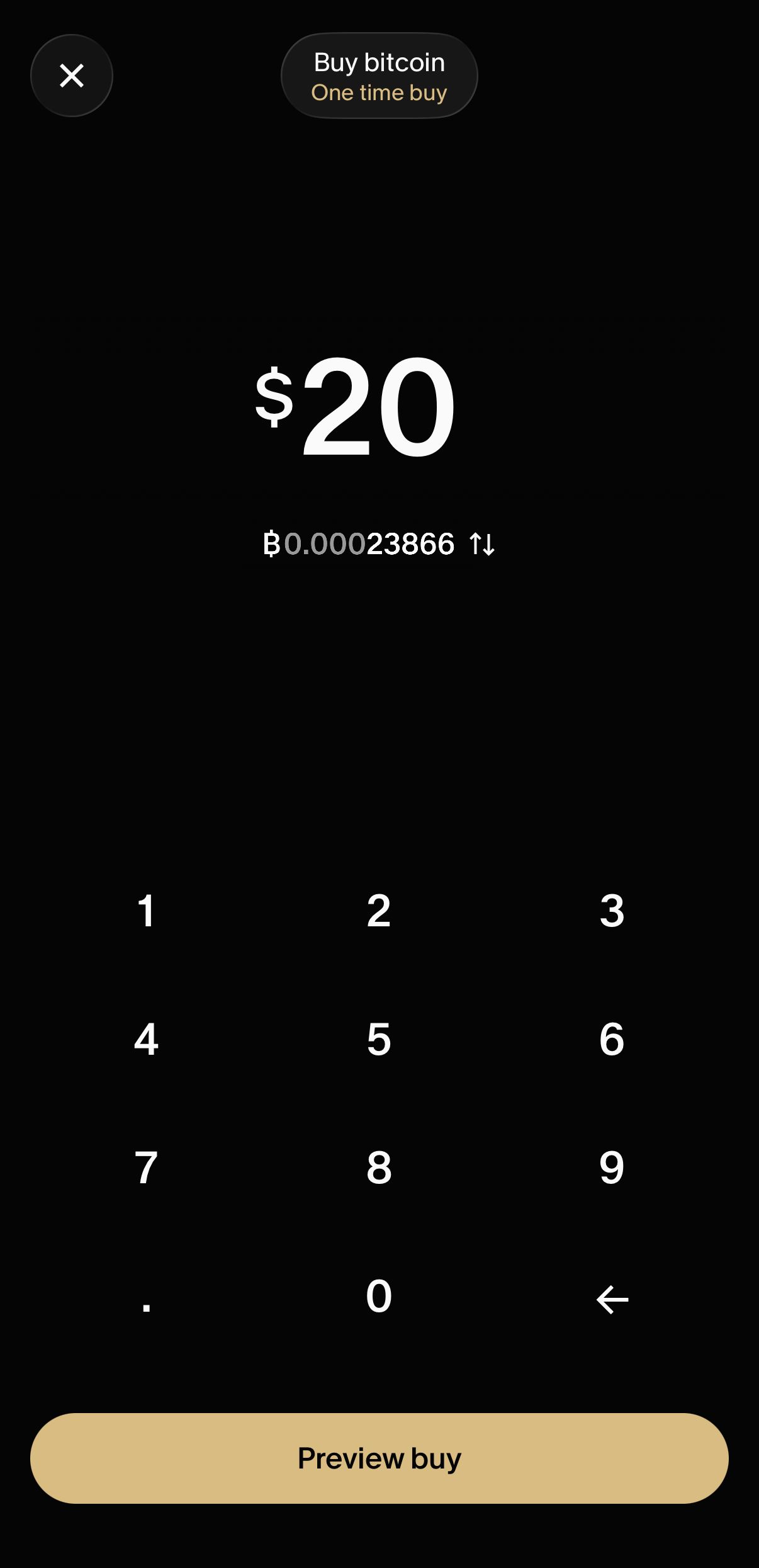The image size is (759, 1568).
Task: Add a decimal point to the amount
Action: [146, 1297]
